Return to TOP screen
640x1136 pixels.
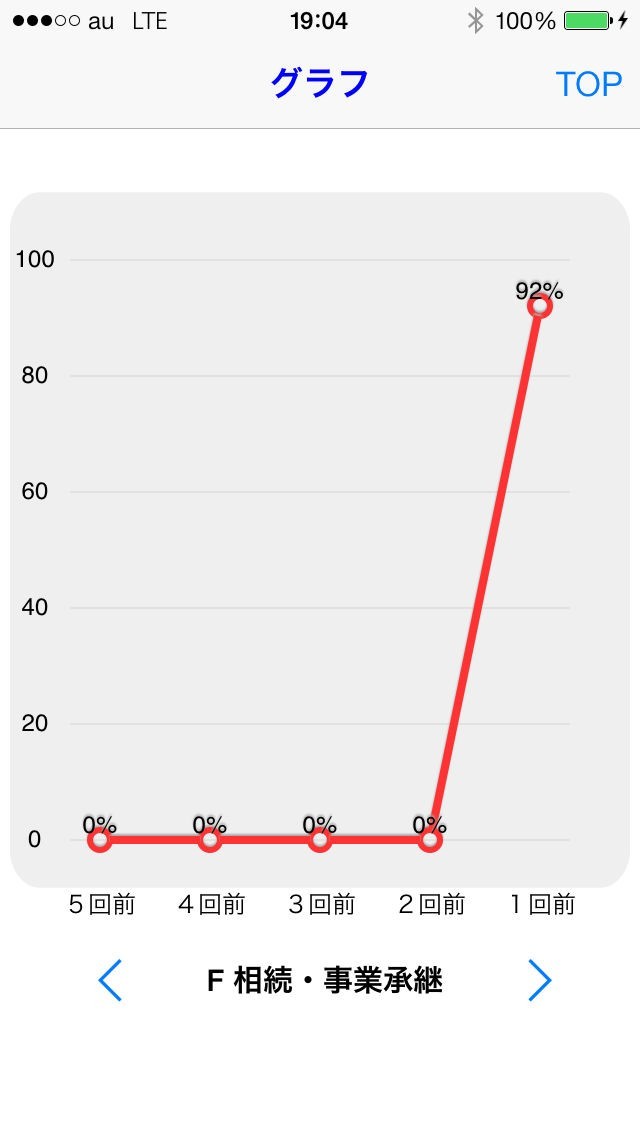click(588, 84)
